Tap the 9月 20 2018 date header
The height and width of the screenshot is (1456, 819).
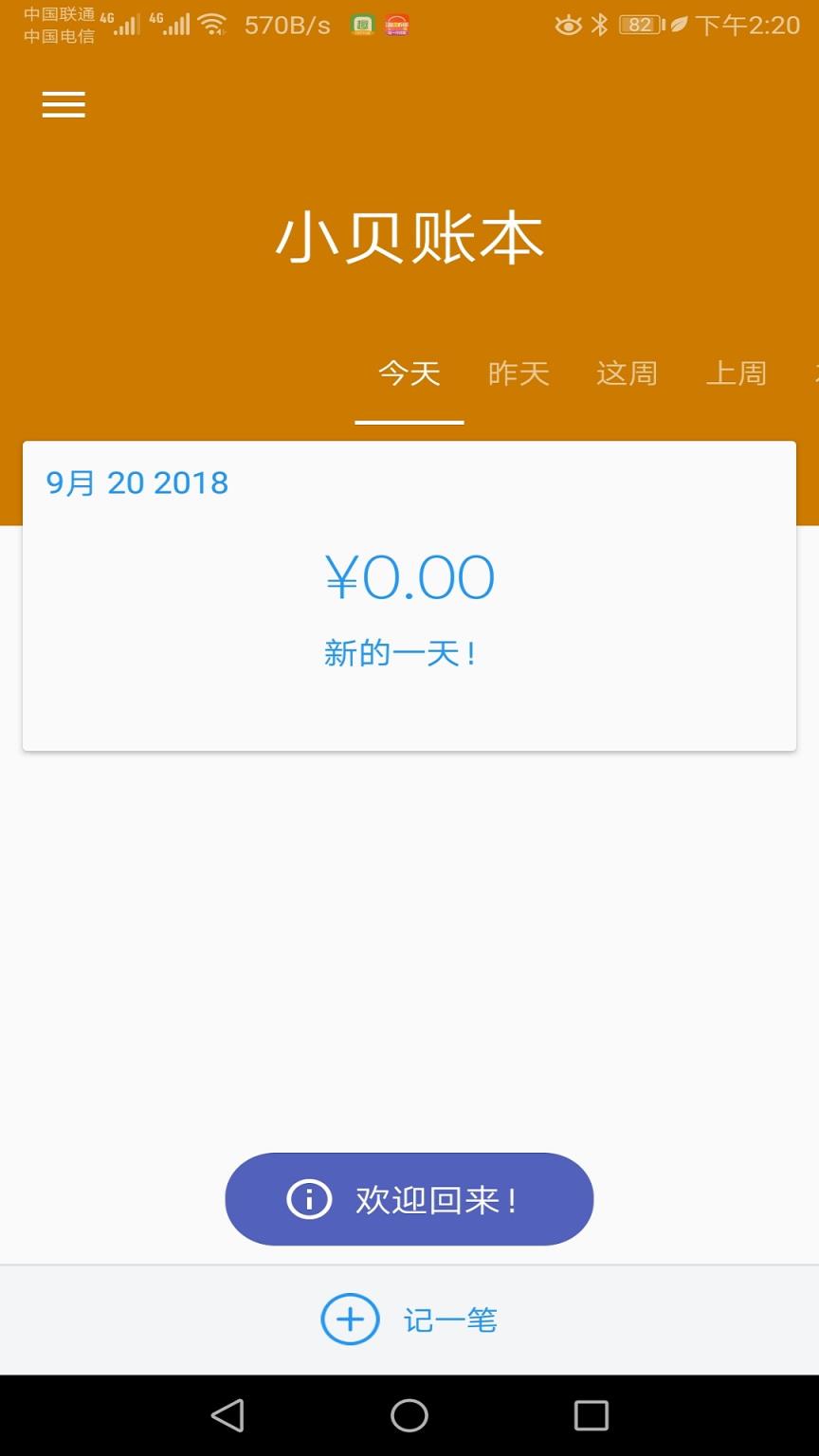click(137, 482)
